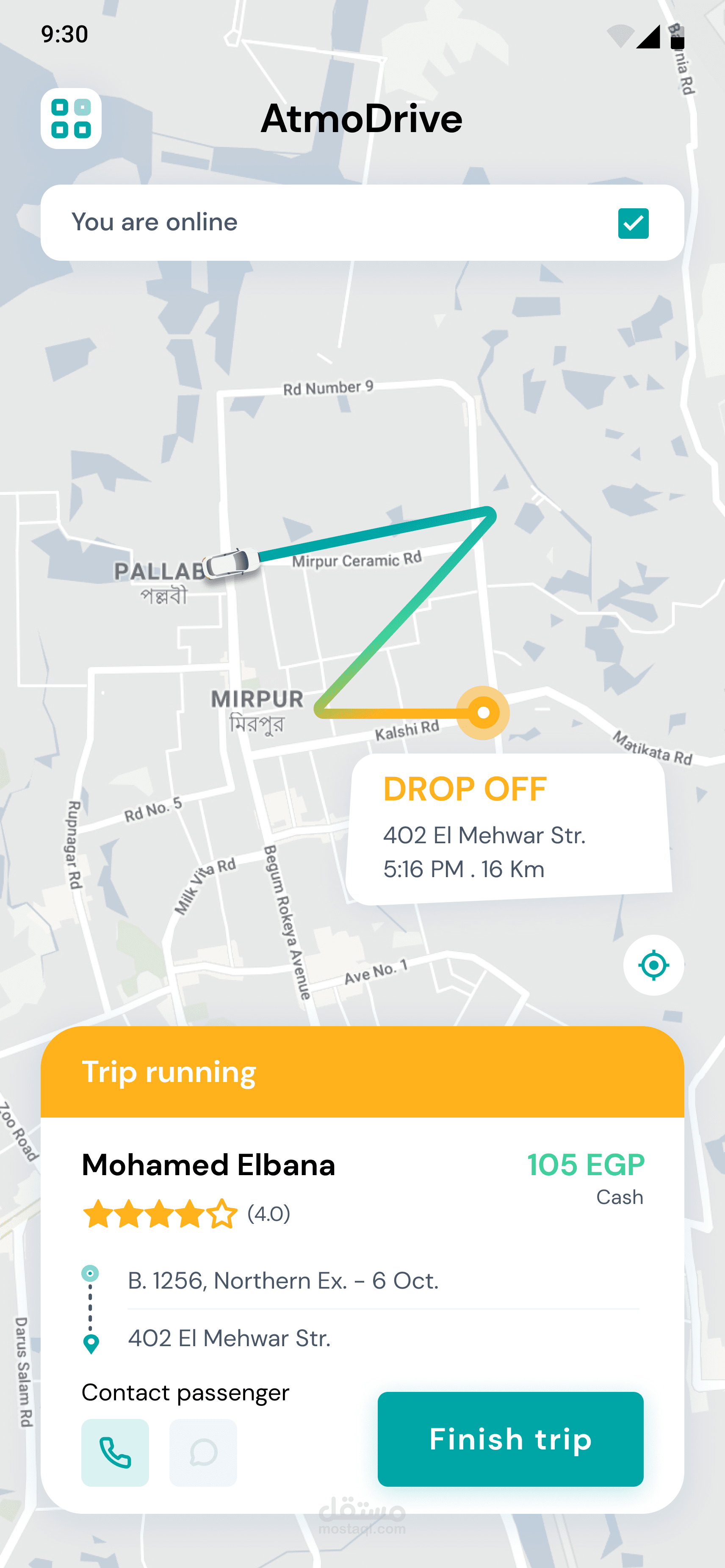Viewport: 725px width, 1568px height.
Task: Open the dashboard menu grid icon
Action: point(71,119)
